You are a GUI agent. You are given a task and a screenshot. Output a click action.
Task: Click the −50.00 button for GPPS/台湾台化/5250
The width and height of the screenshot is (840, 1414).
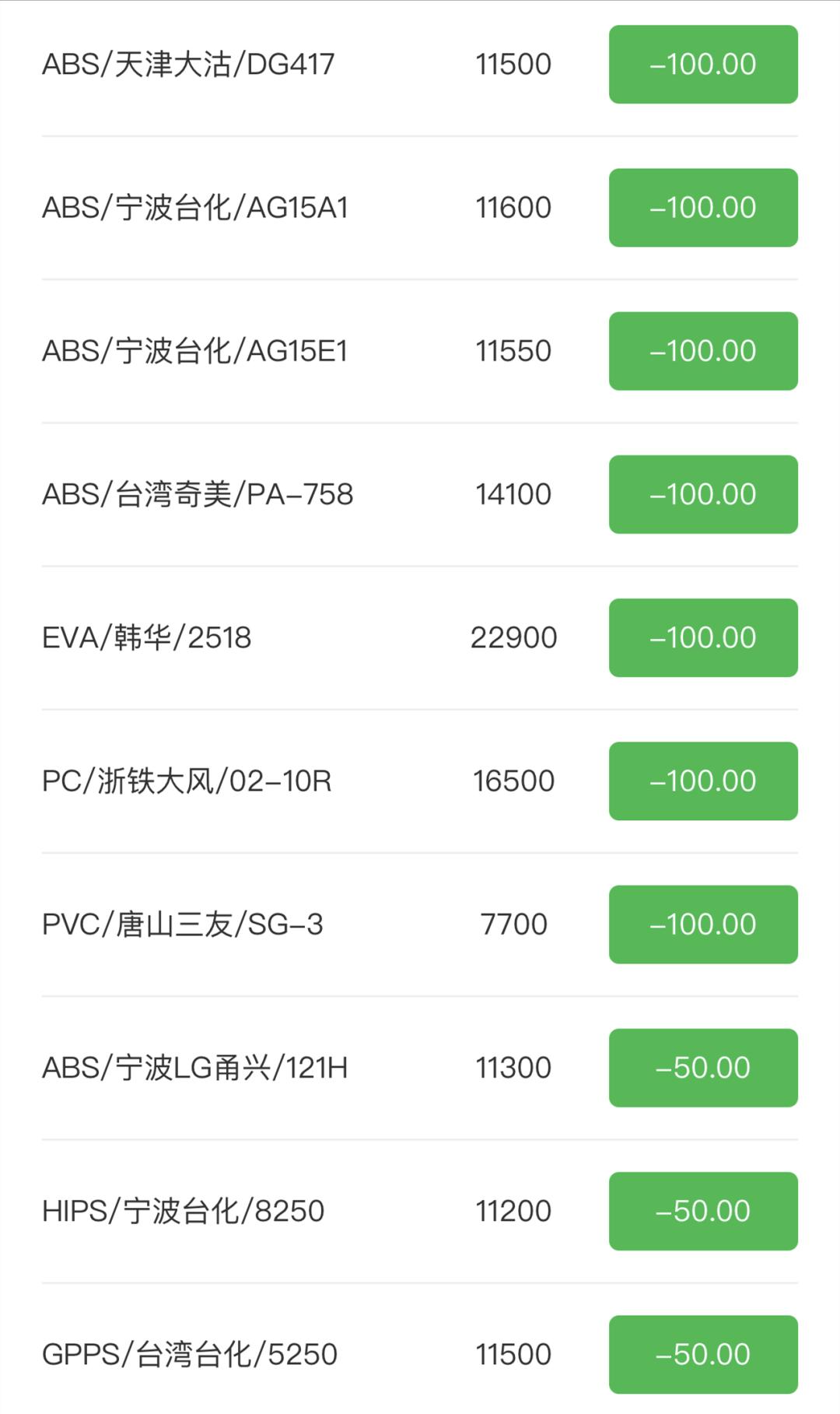[x=702, y=1354]
